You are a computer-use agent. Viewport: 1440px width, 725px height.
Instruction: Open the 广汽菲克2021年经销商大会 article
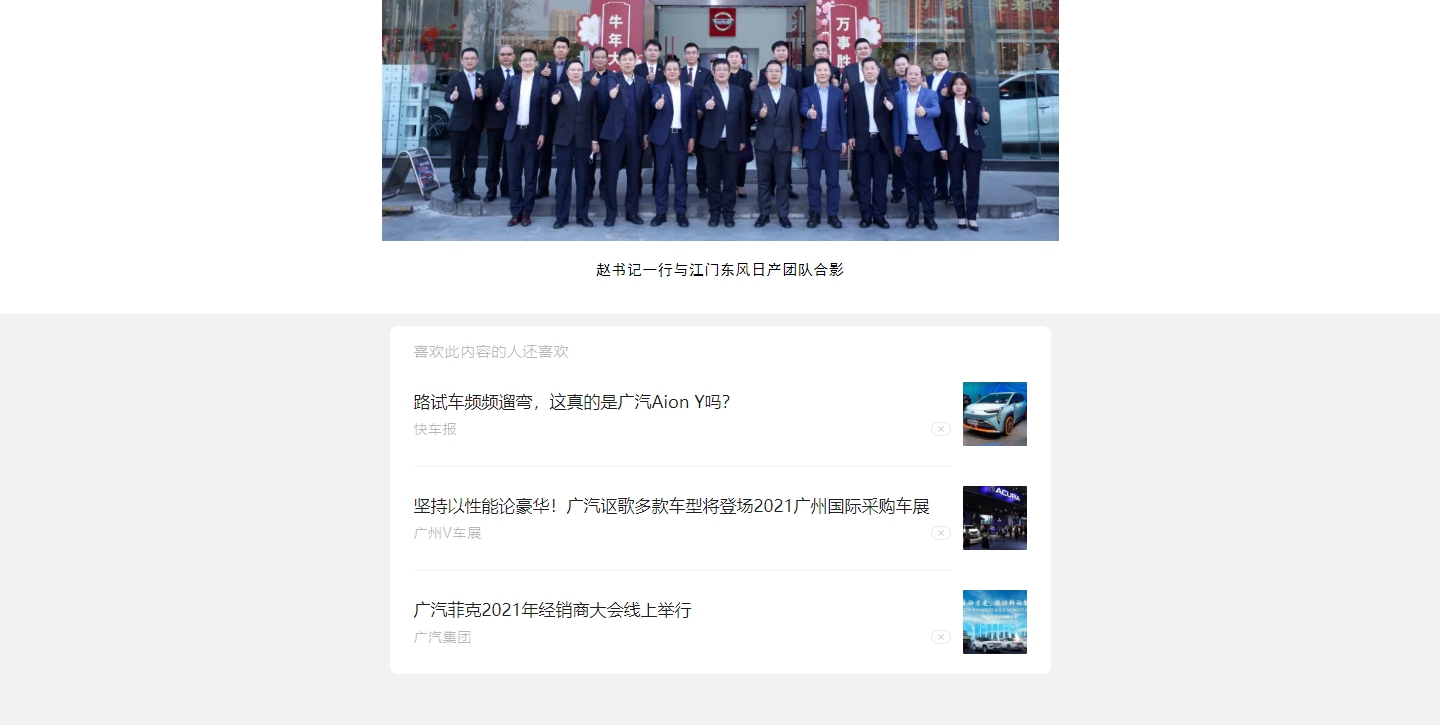pos(552,610)
